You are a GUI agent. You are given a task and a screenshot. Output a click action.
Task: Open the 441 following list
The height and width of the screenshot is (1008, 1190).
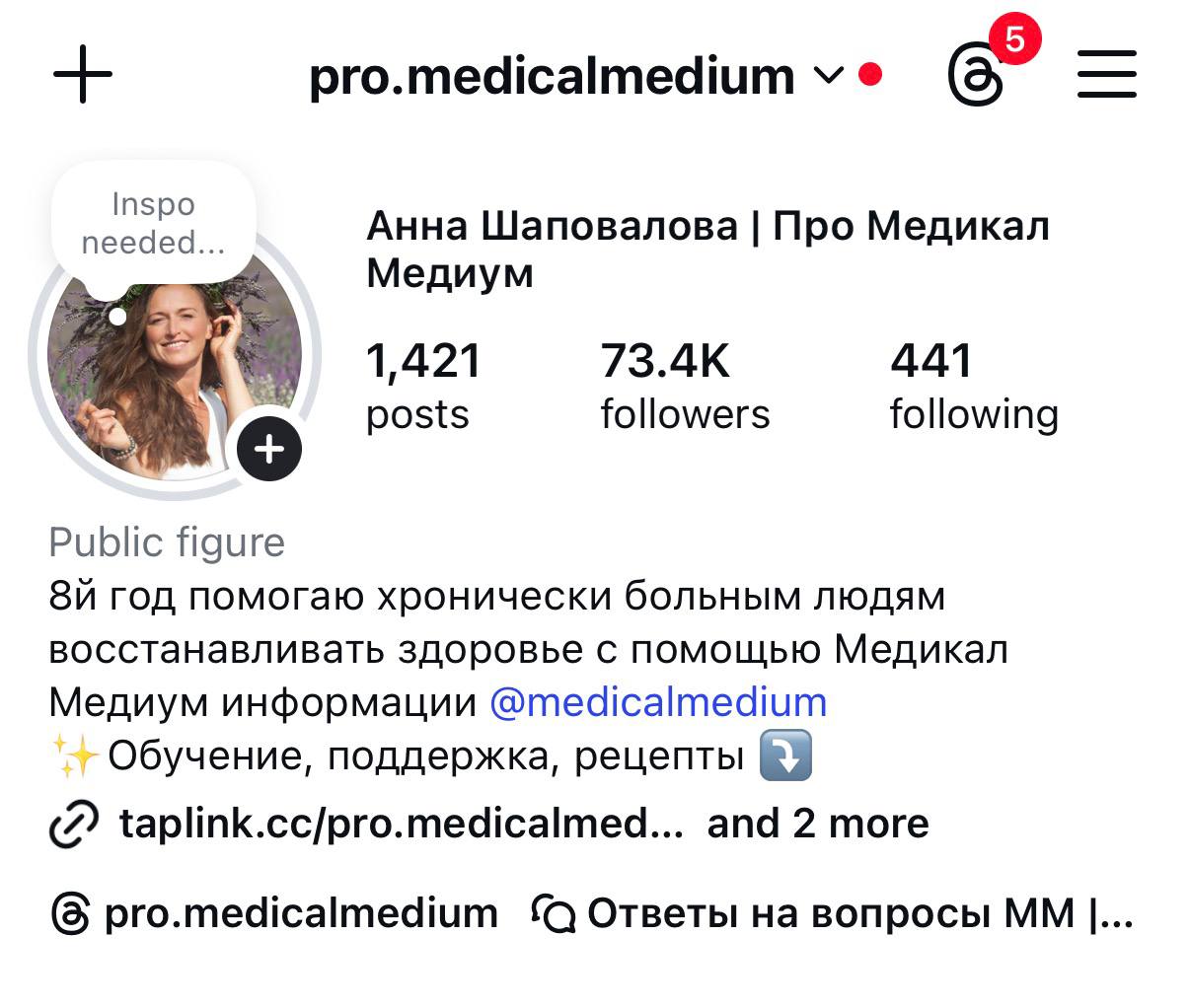[973, 386]
